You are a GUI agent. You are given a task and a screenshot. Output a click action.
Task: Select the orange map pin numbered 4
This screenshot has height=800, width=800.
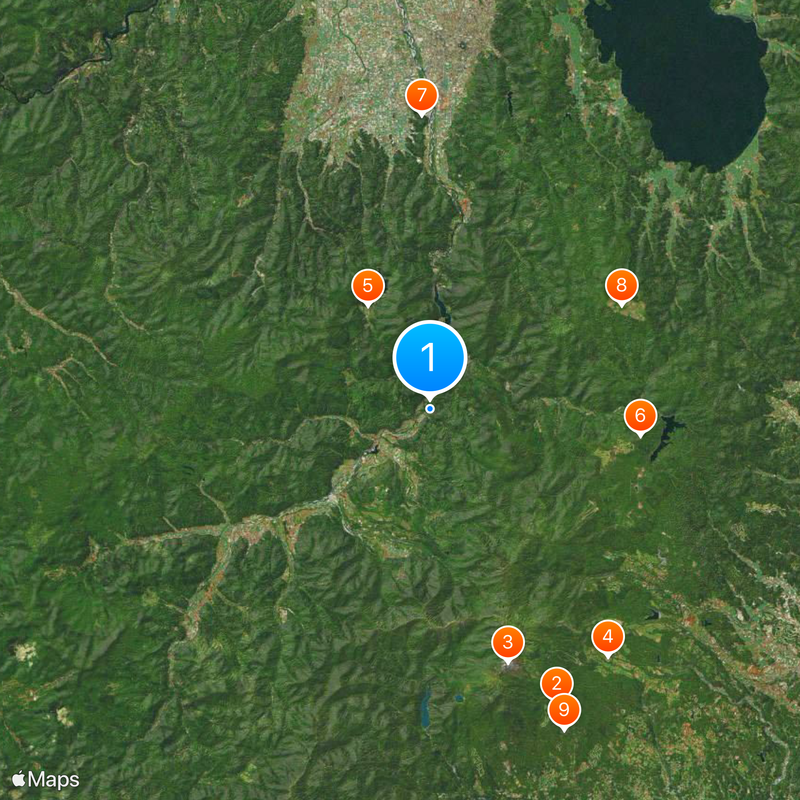607,636
